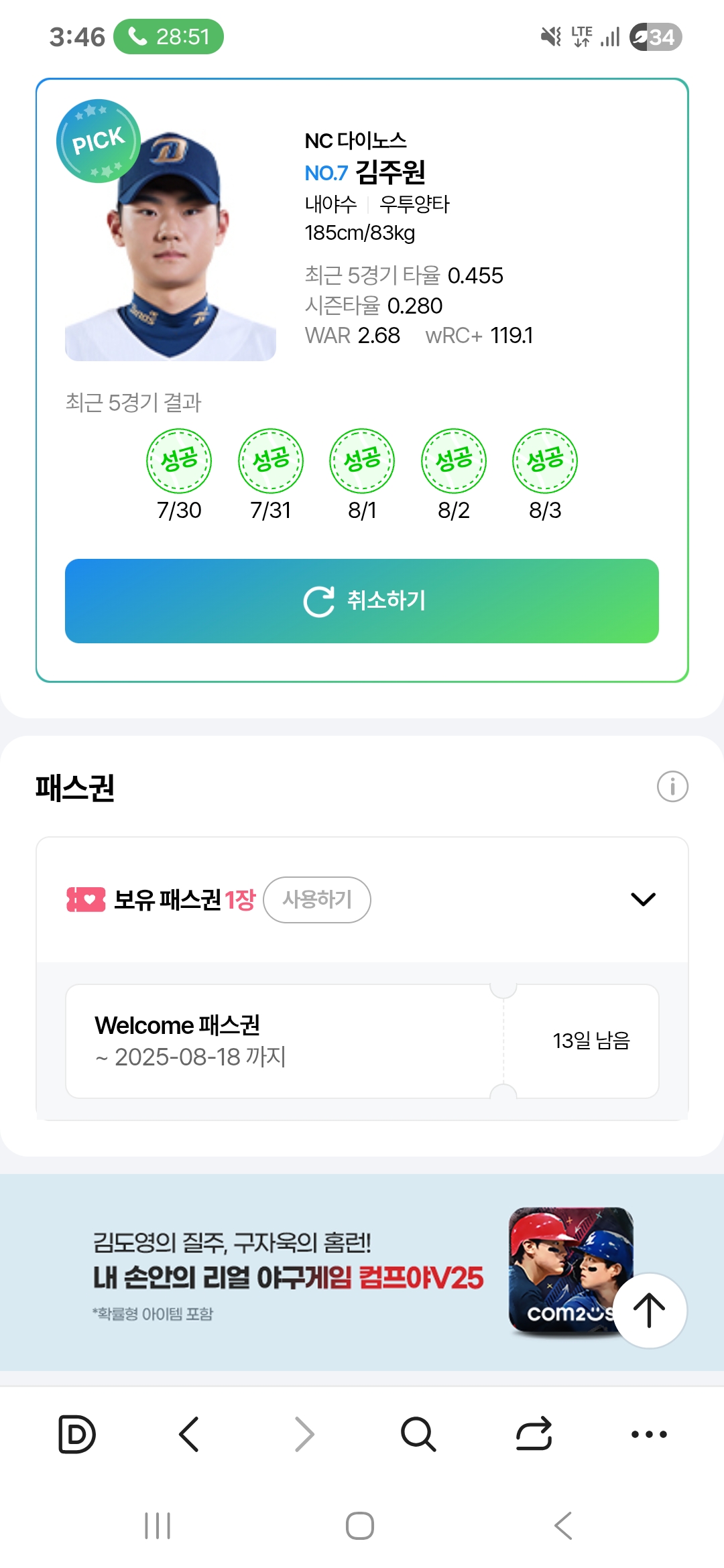This screenshot has height=1568, width=724.
Task: Open system recent apps
Action: pos(158,1526)
